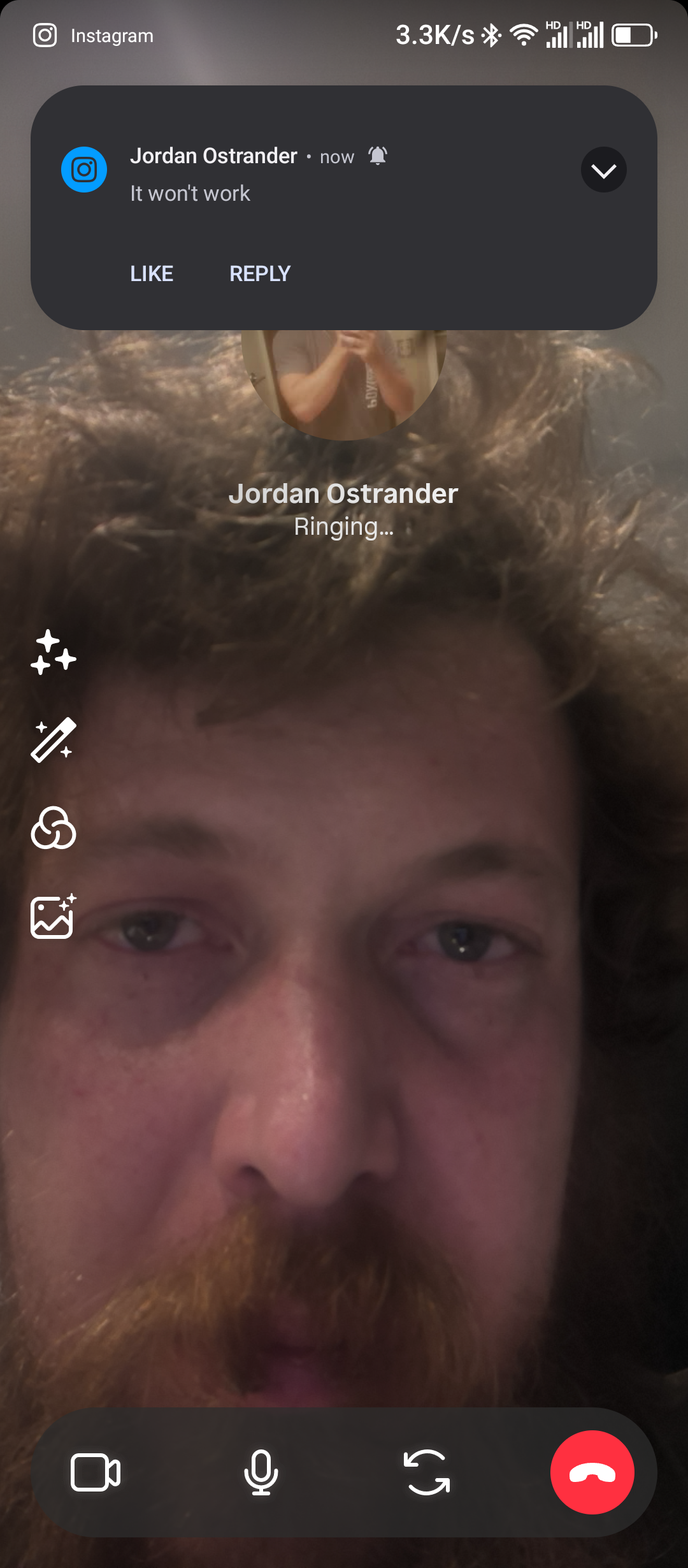Turn off the video camera
This screenshot has width=688, height=1568.
96,1472
